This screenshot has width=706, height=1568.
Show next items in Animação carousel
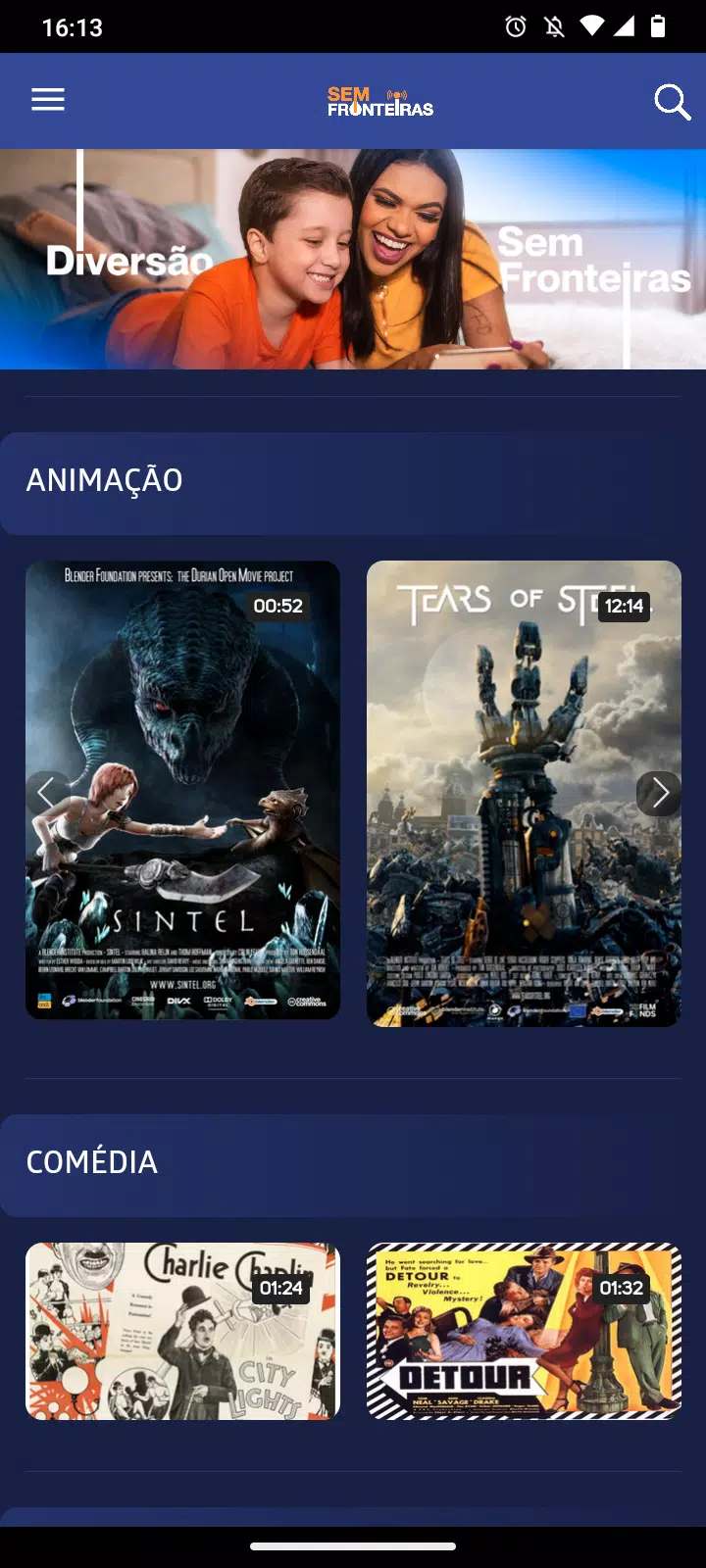[x=659, y=793]
